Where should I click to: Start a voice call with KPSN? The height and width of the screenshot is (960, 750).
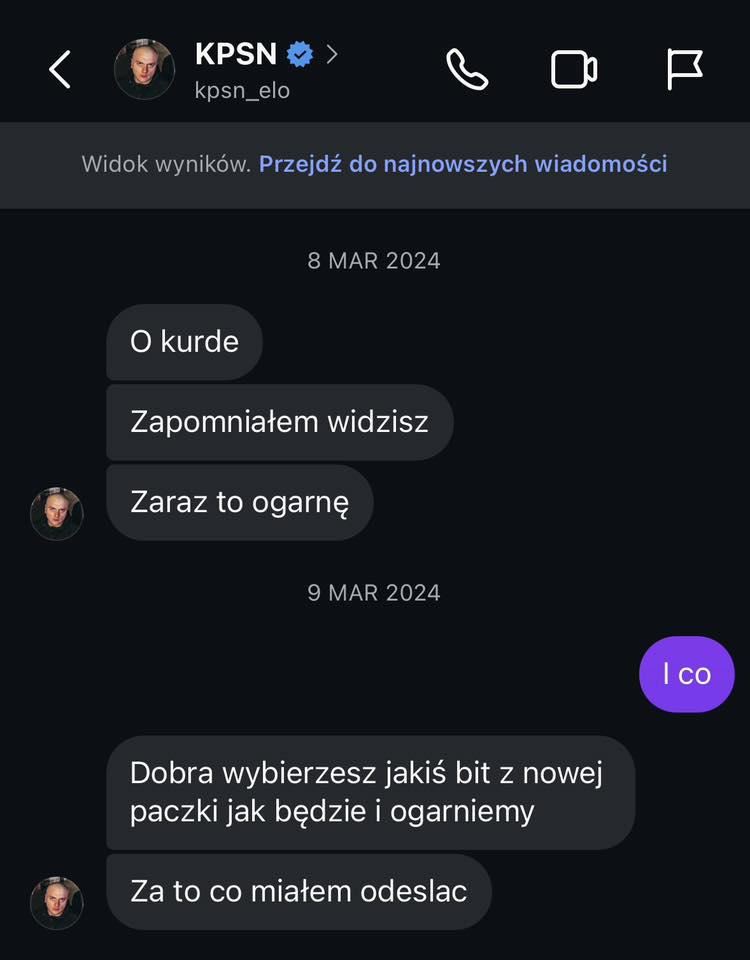coord(468,69)
